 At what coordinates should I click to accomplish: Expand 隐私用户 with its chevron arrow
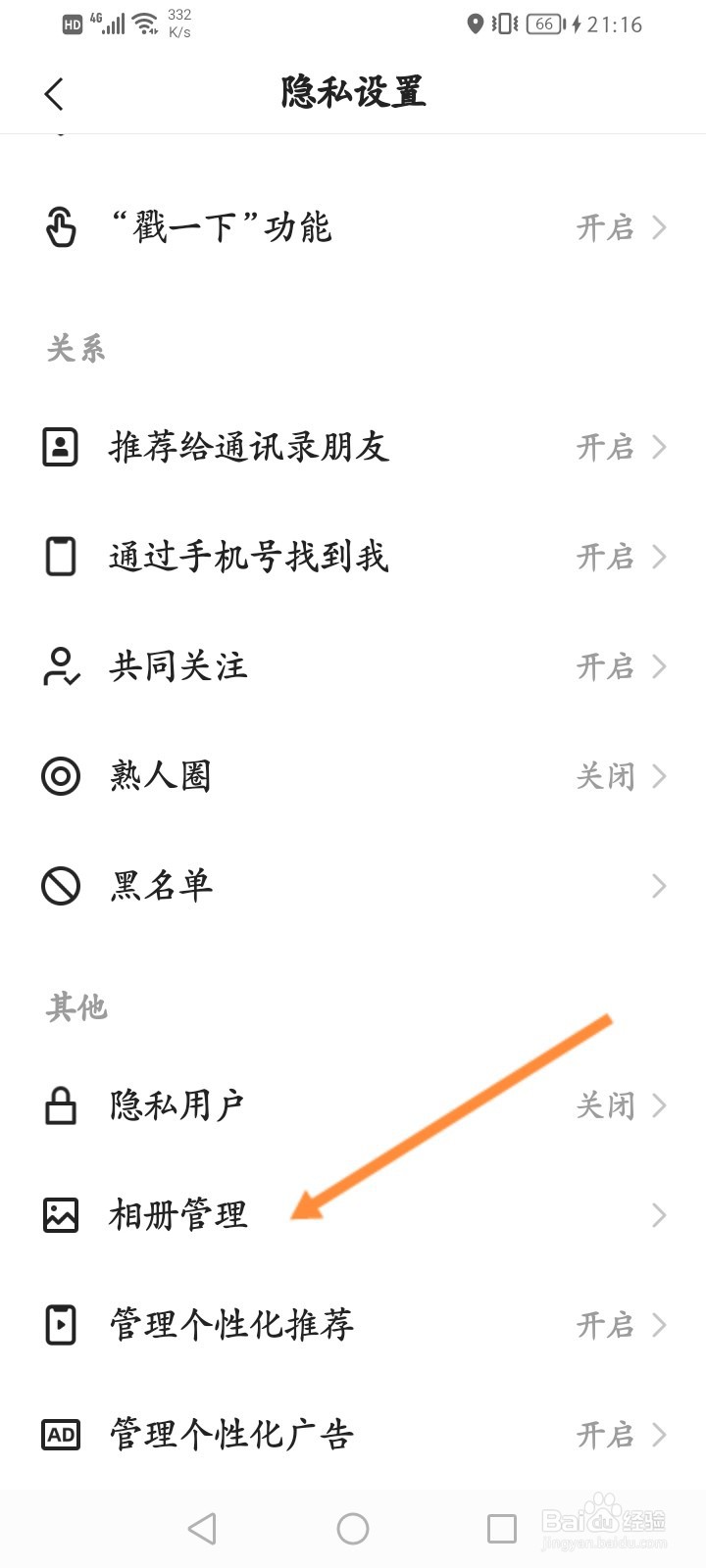click(x=657, y=1105)
